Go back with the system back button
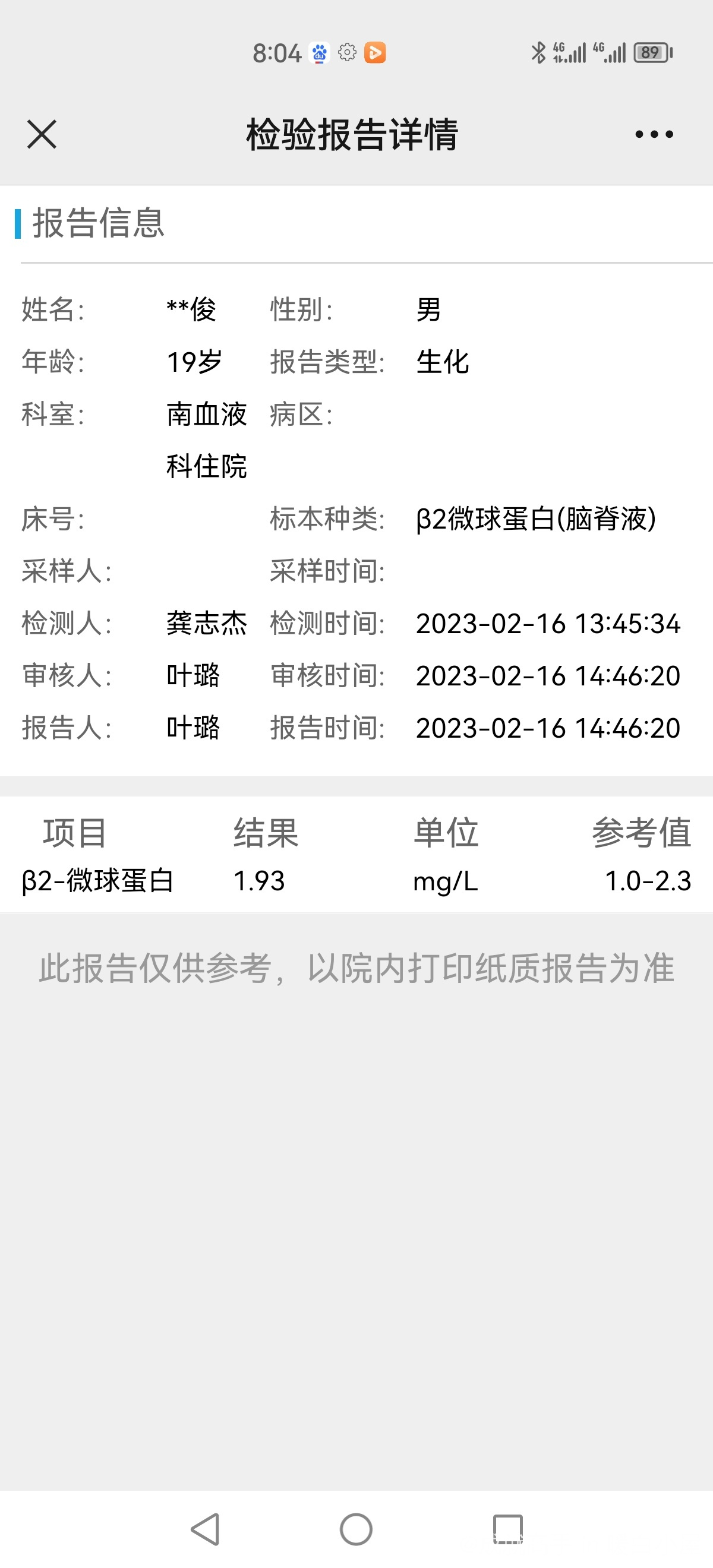713x1568 pixels. (206, 1528)
